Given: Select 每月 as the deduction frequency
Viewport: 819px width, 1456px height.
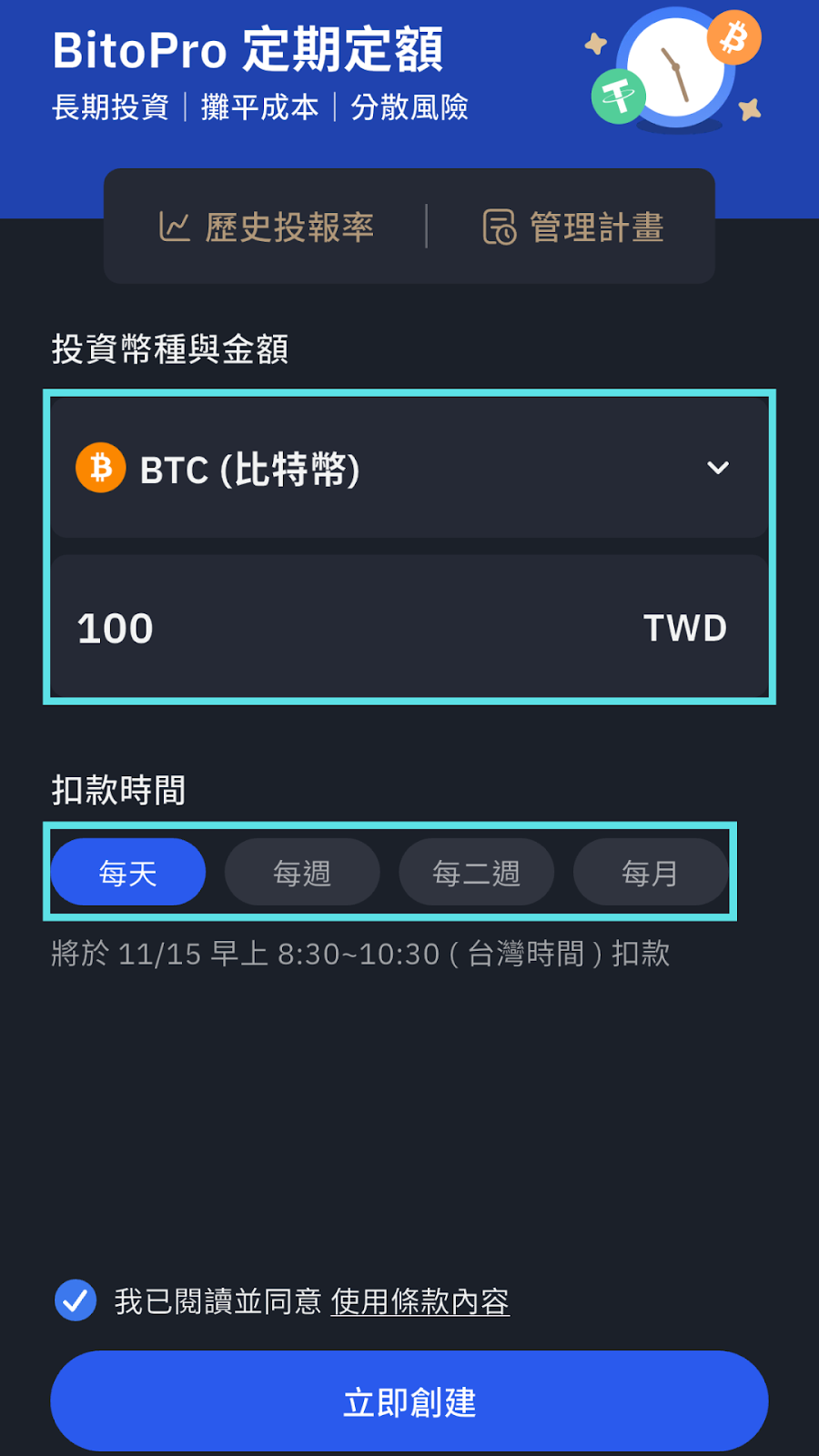Looking at the screenshot, I should [651, 872].
